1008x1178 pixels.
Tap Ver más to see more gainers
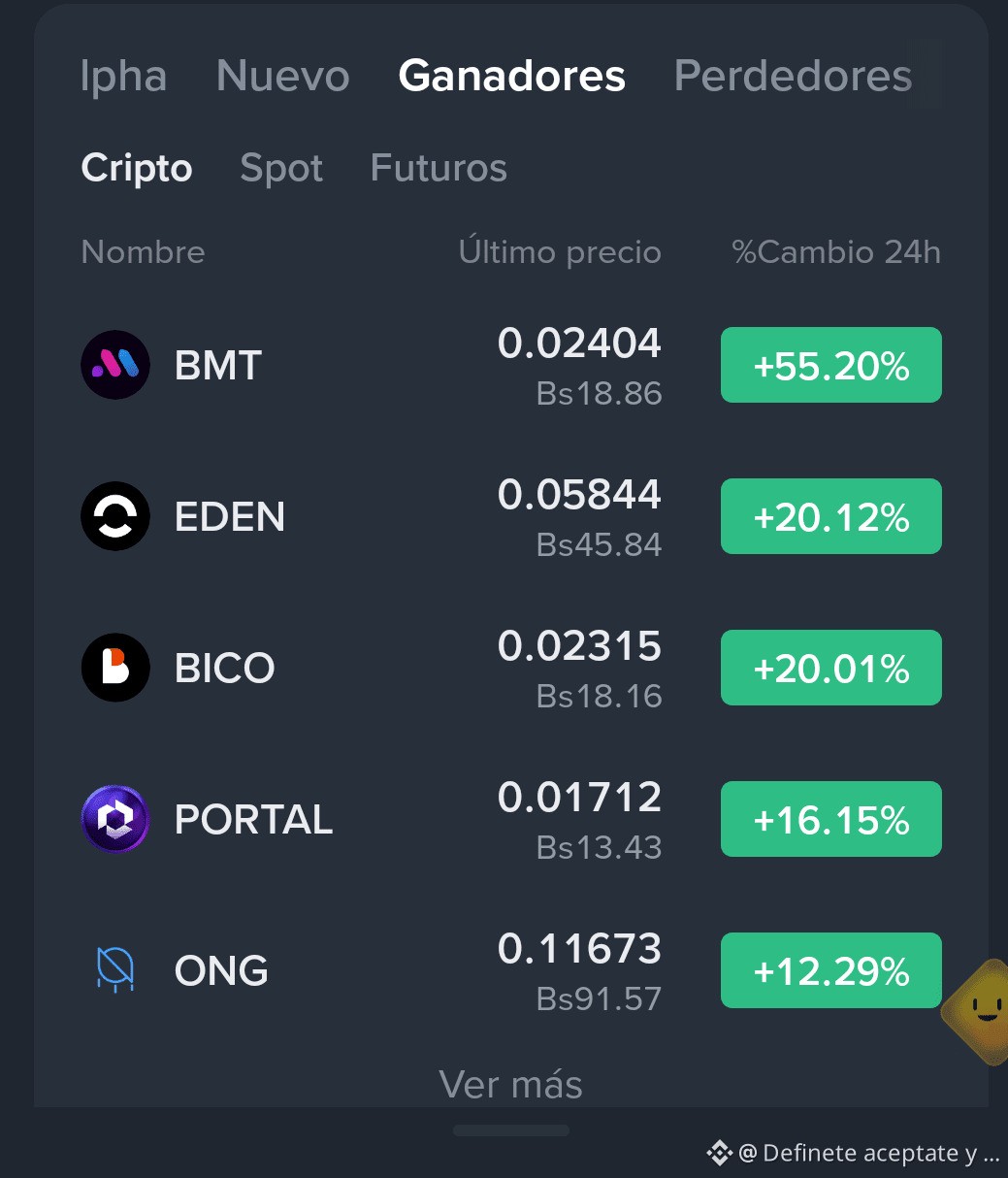click(511, 1084)
